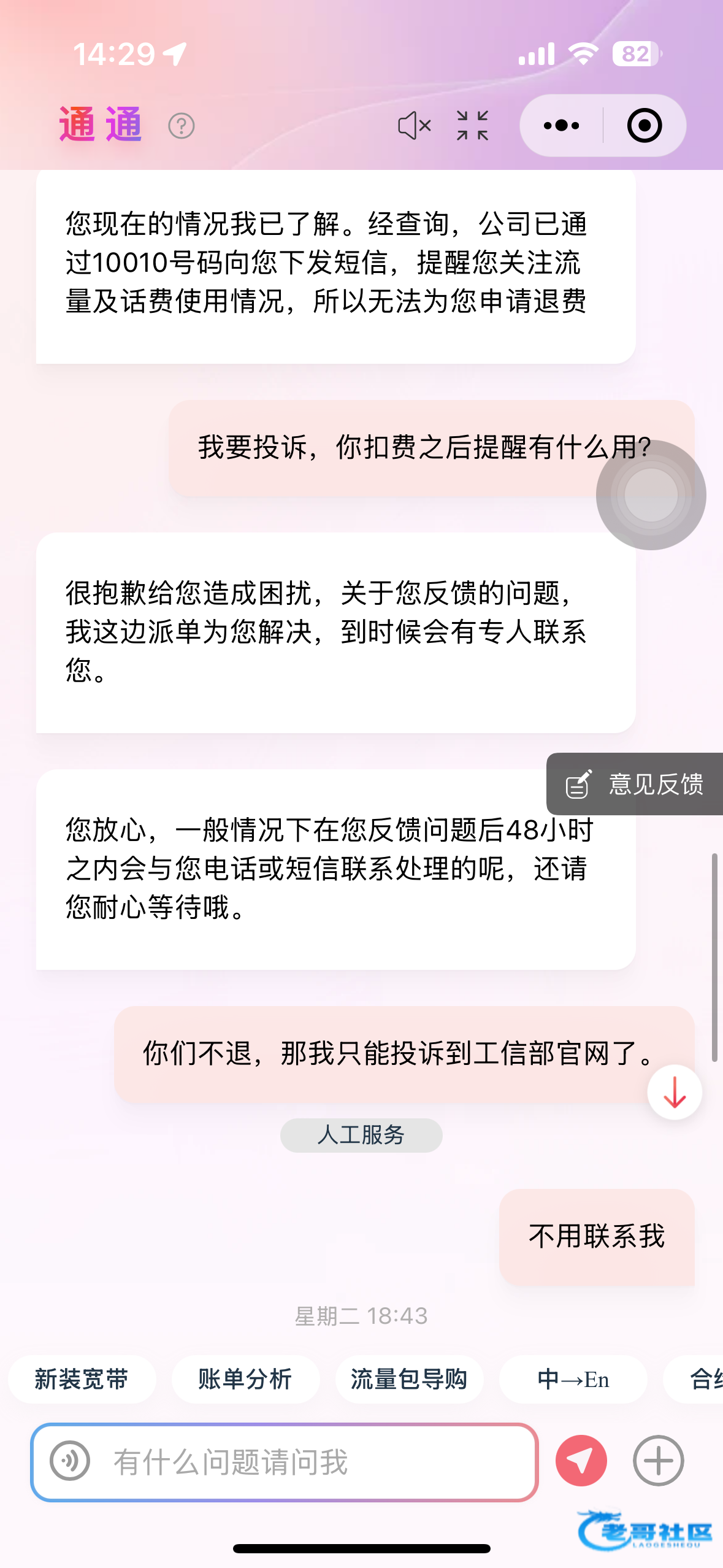Select the 新装宽带 quick chip

[82, 1379]
